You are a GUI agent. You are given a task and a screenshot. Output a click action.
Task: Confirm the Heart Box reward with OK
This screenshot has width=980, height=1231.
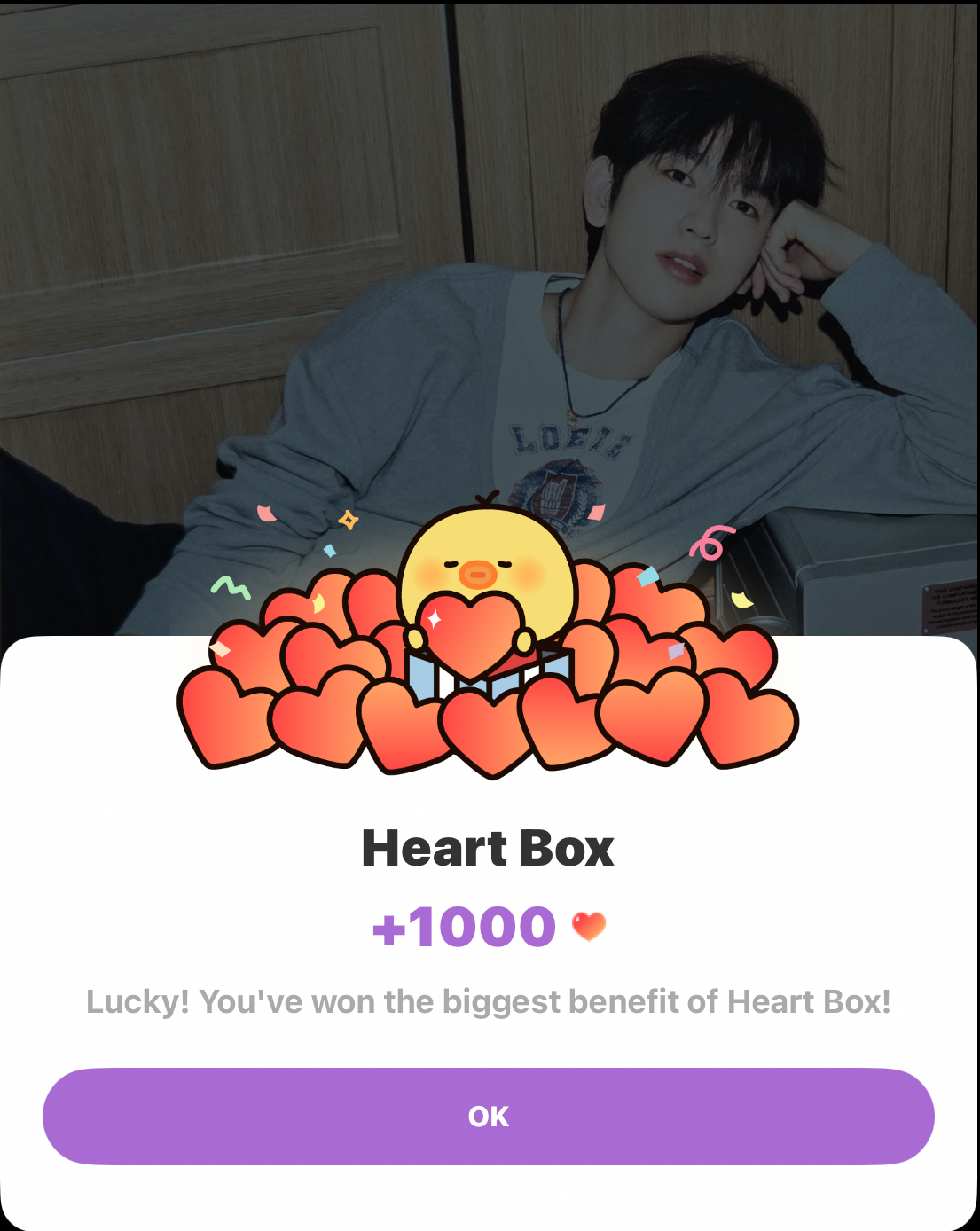point(489,1116)
